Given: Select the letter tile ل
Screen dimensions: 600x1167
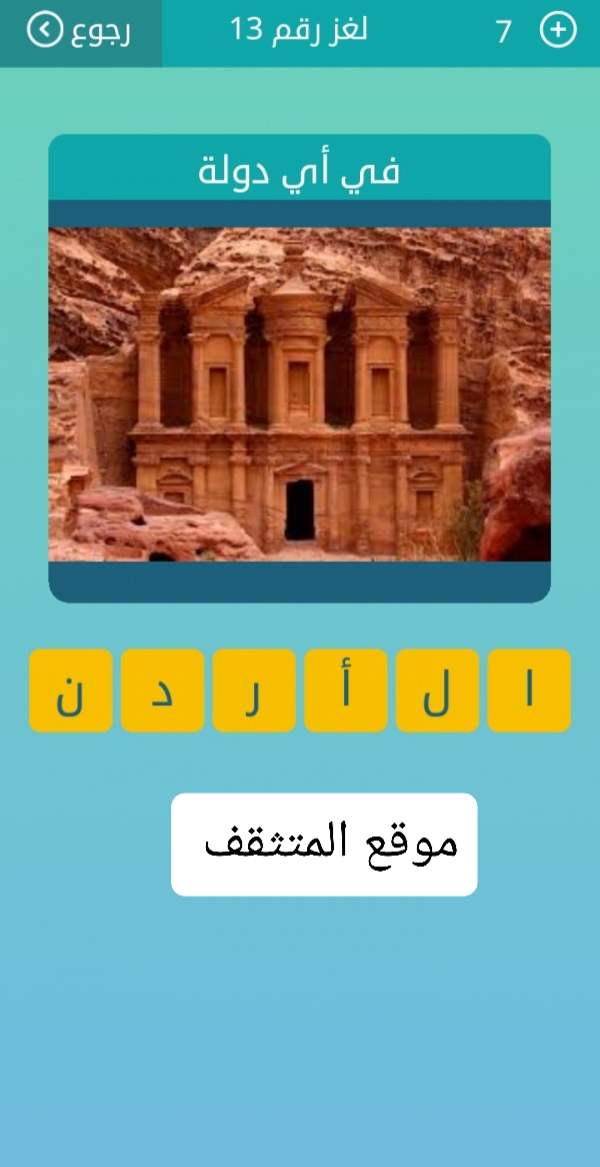Looking at the screenshot, I should point(437,691).
